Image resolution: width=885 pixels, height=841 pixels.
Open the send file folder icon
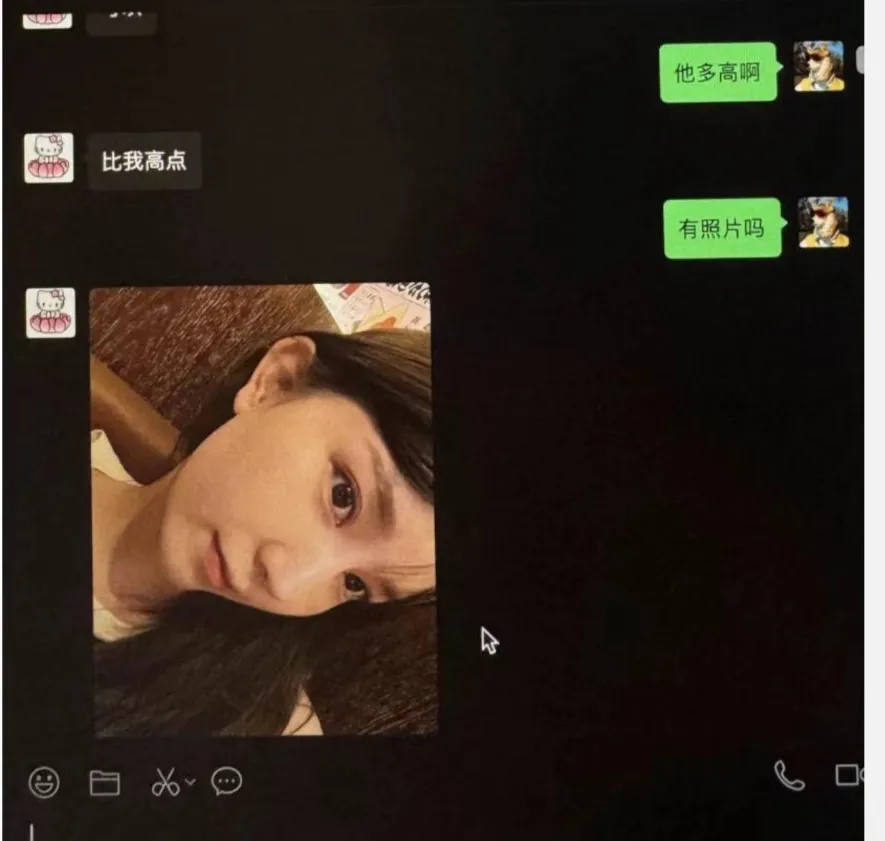pos(104,783)
